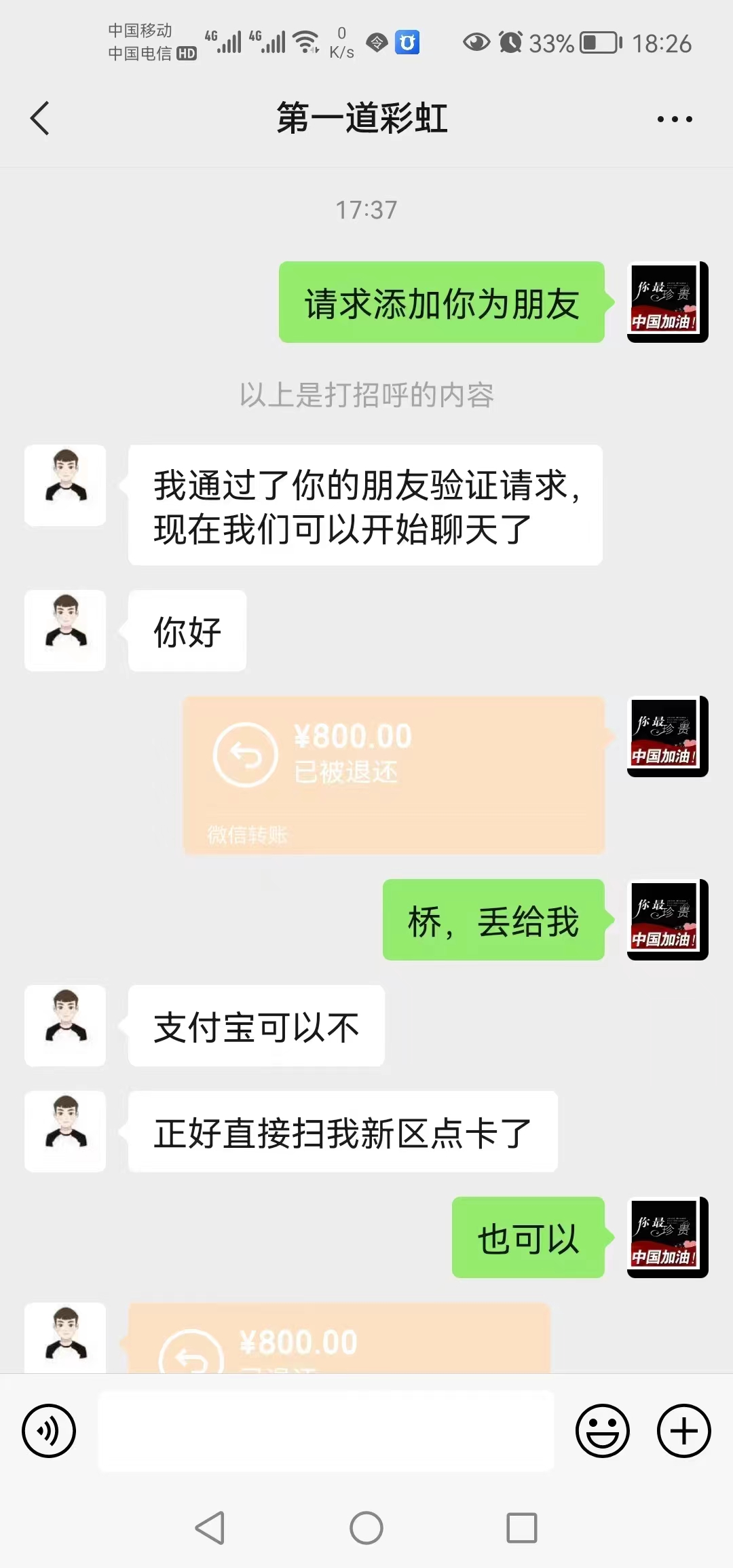Go back from the 第一道彩虹 chat

pyautogui.click(x=40, y=118)
